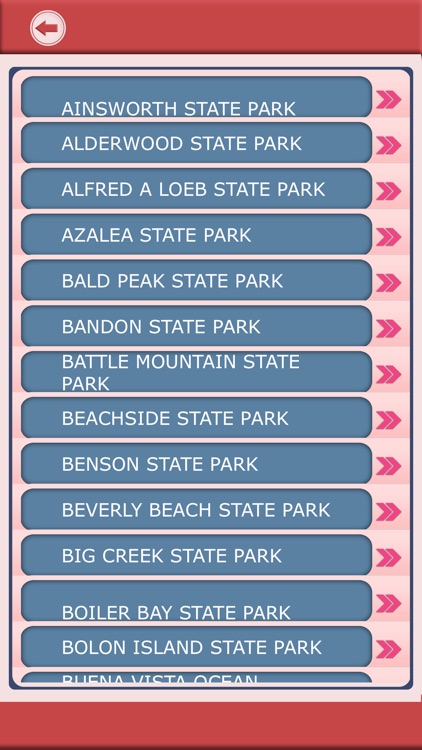Open Benson State Park entry
The width and height of the screenshot is (422, 750).
click(196, 463)
